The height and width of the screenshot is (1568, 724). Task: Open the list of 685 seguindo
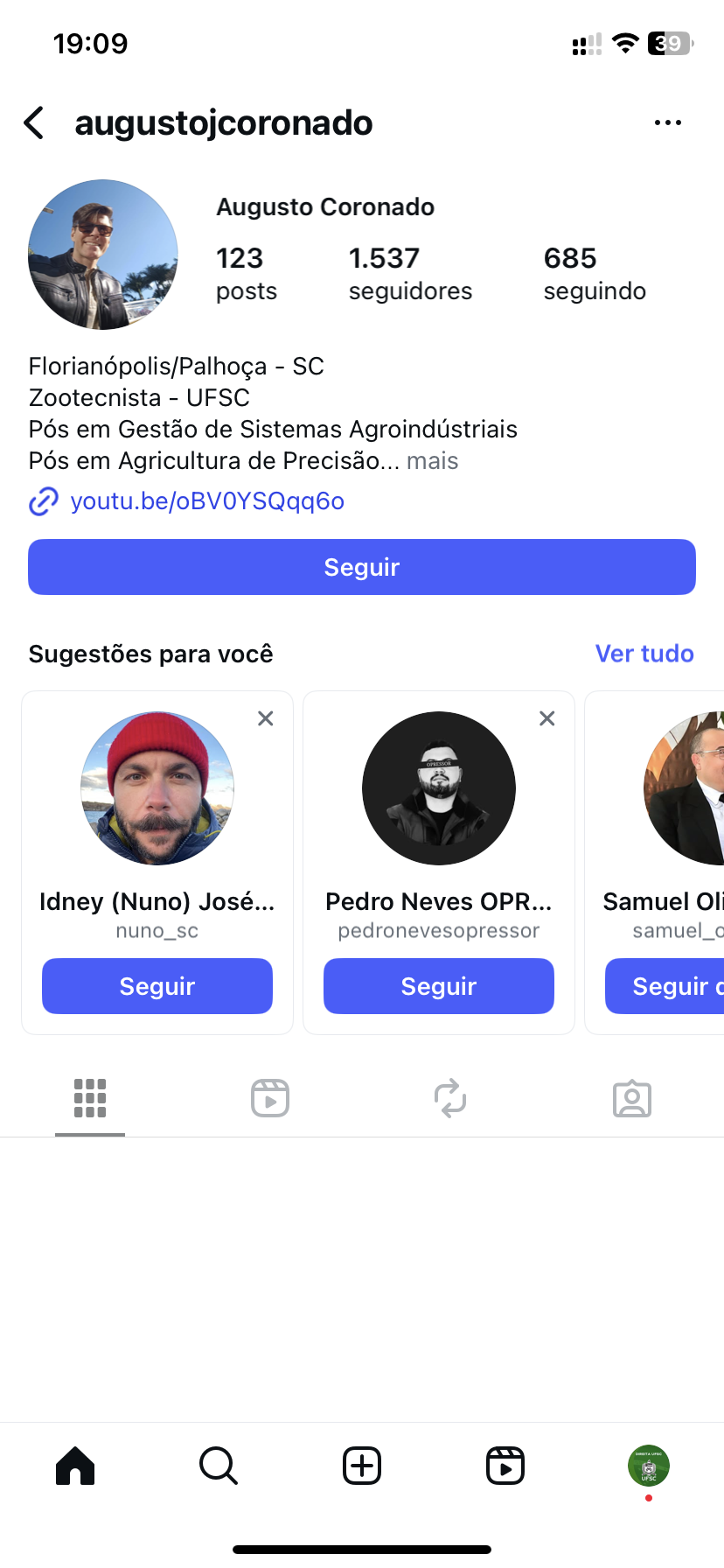click(x=594, y=274)
